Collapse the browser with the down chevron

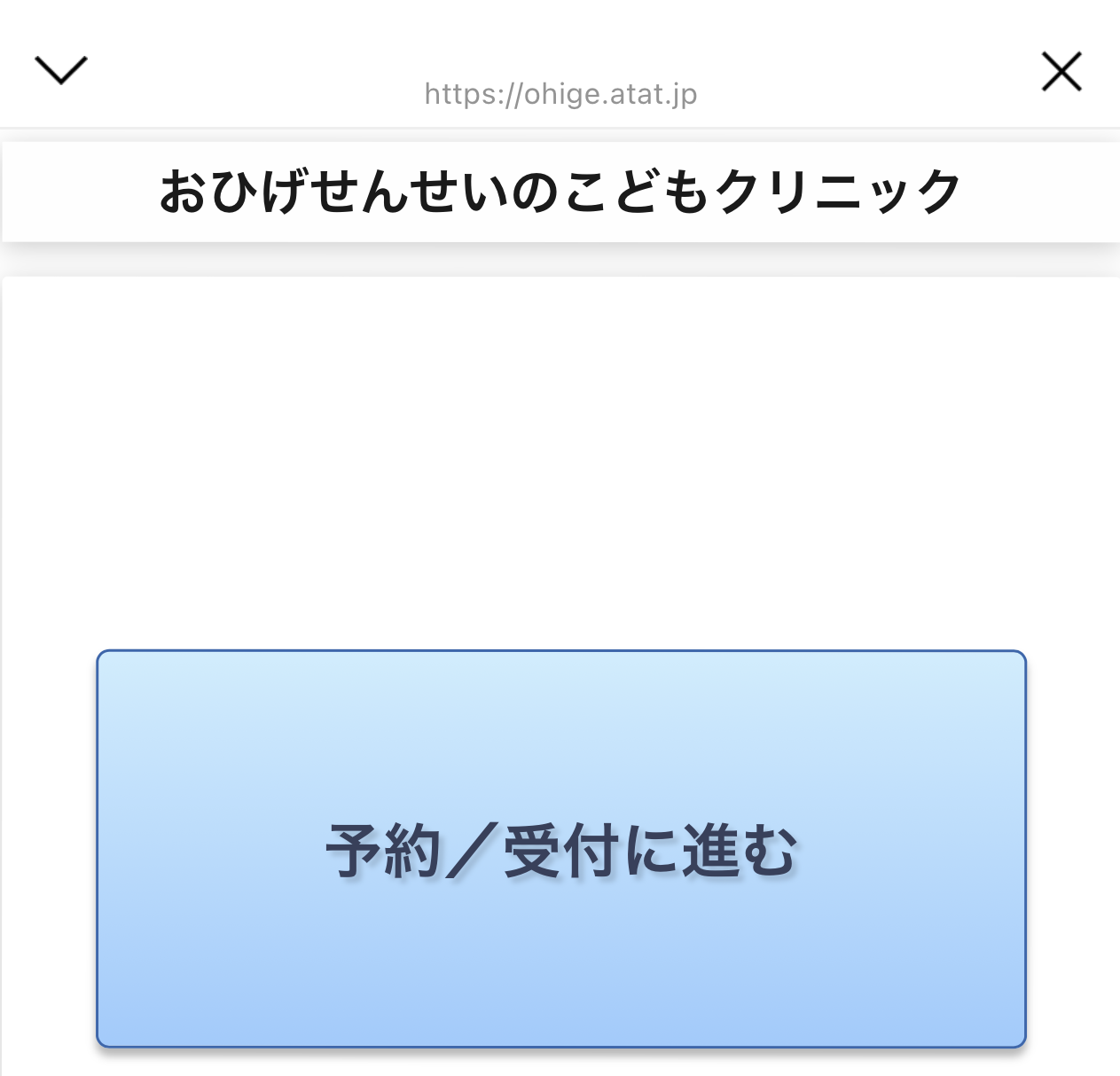(x=60, y=71)
